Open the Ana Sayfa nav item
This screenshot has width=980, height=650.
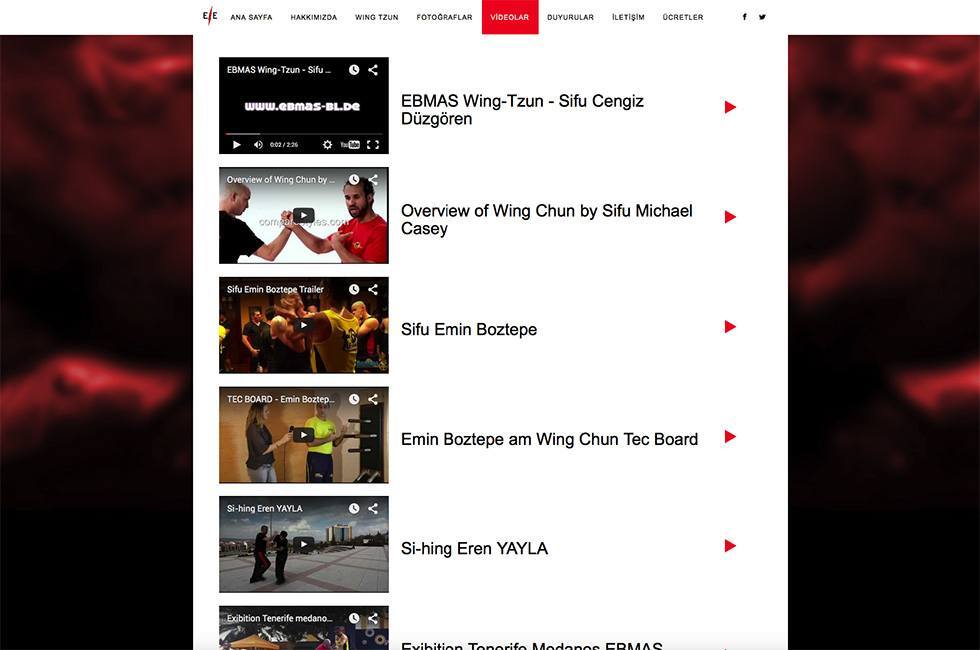tap(251, 17)
